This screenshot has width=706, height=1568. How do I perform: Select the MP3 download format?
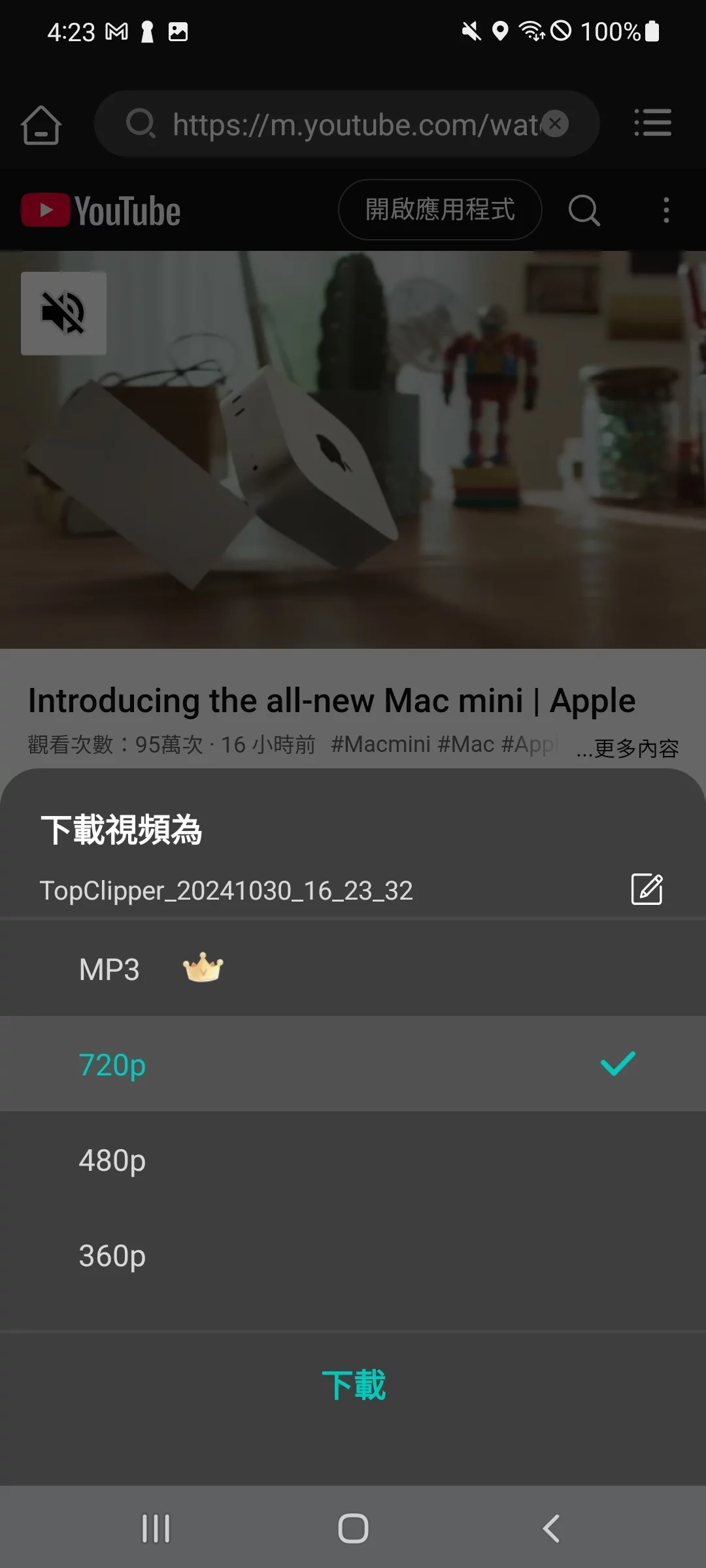353,969
